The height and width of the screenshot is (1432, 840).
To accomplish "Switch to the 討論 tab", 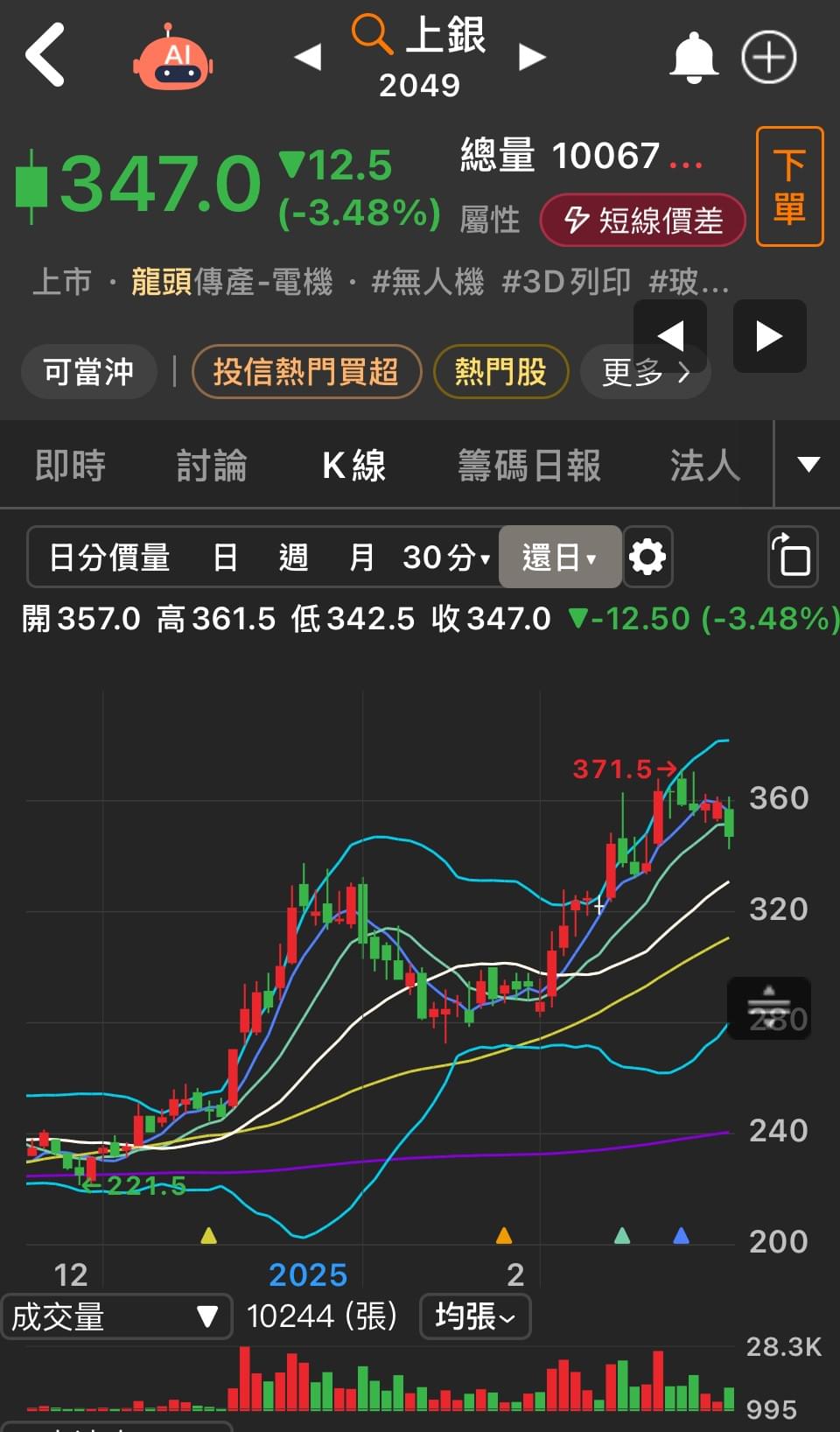I will tap(212, 465).
